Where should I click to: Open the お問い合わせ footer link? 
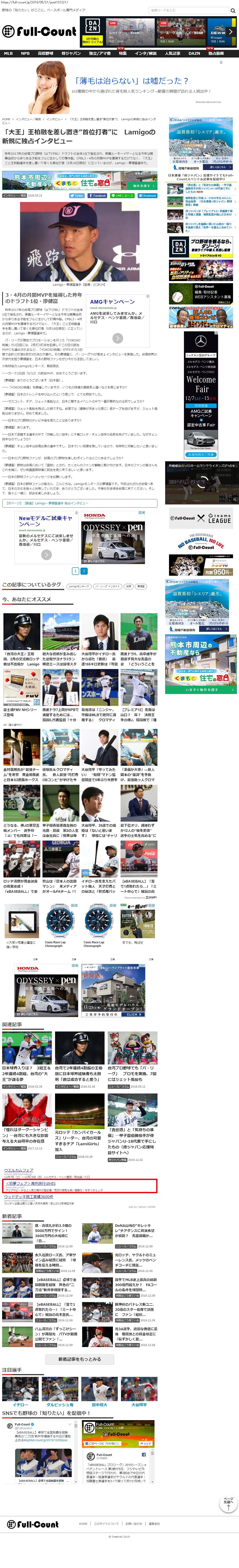pyautogui.click(x=134, y=1523)
